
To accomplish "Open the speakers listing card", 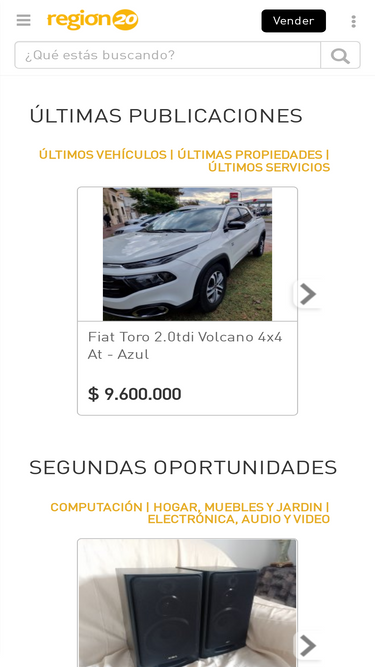I will (x=188, y=603).
